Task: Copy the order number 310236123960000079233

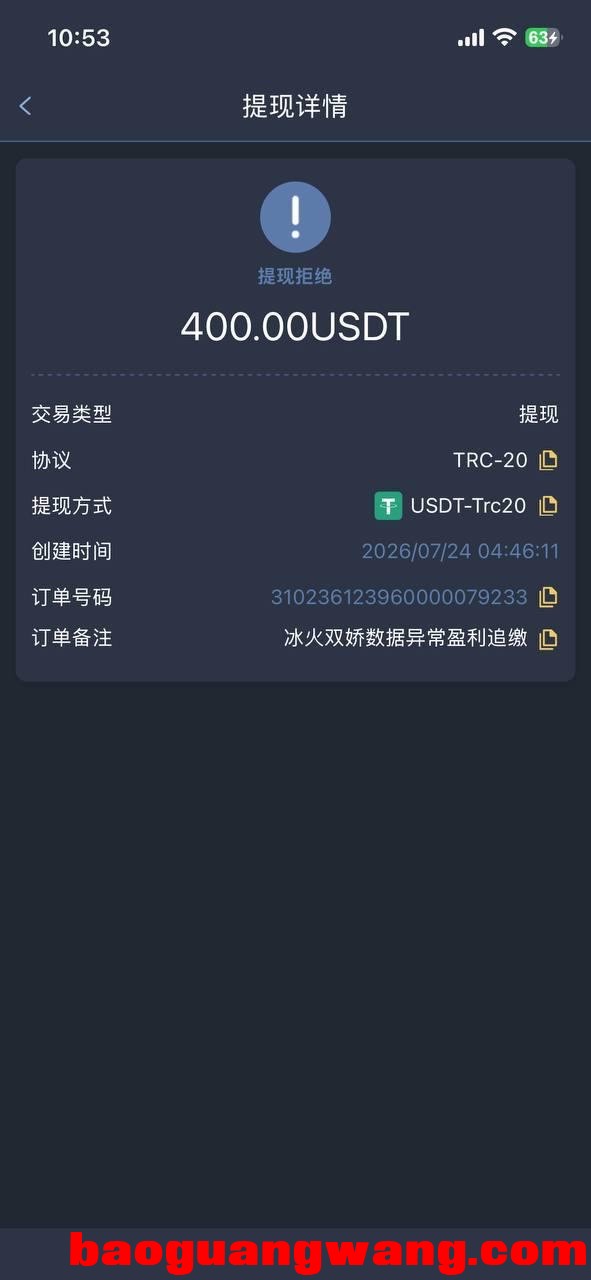Action: [548, 597]
